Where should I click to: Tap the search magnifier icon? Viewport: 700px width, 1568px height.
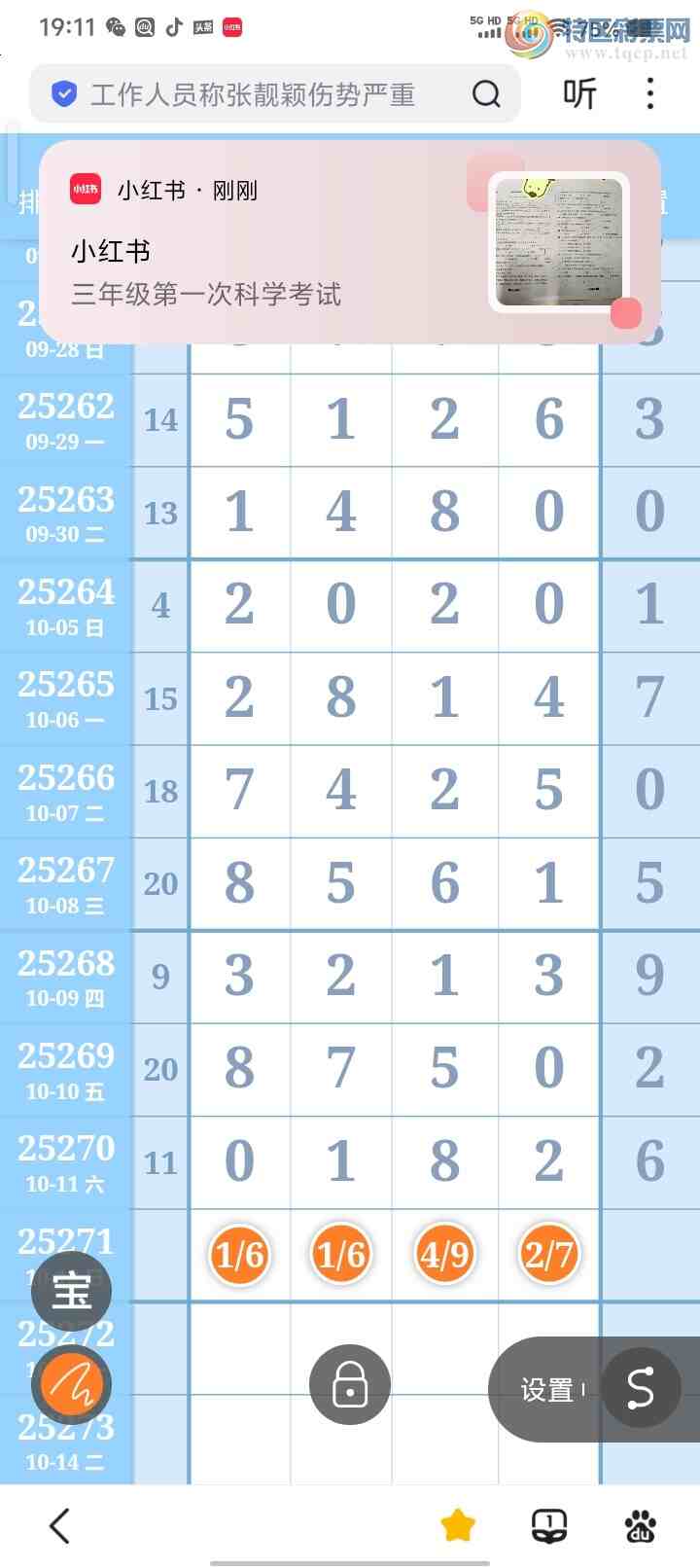pos(485,94)
